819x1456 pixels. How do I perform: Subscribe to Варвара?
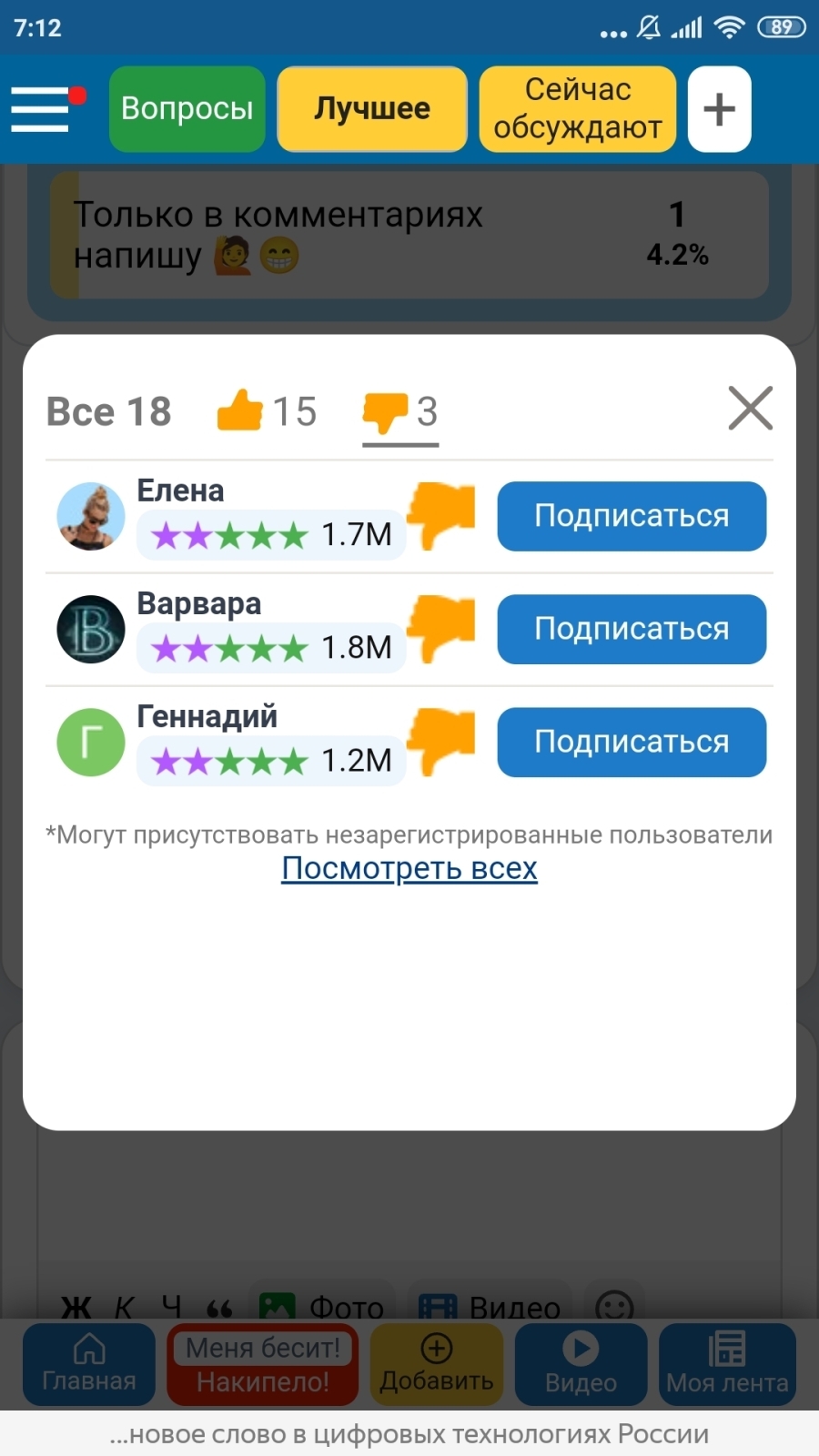pos(632,629)
